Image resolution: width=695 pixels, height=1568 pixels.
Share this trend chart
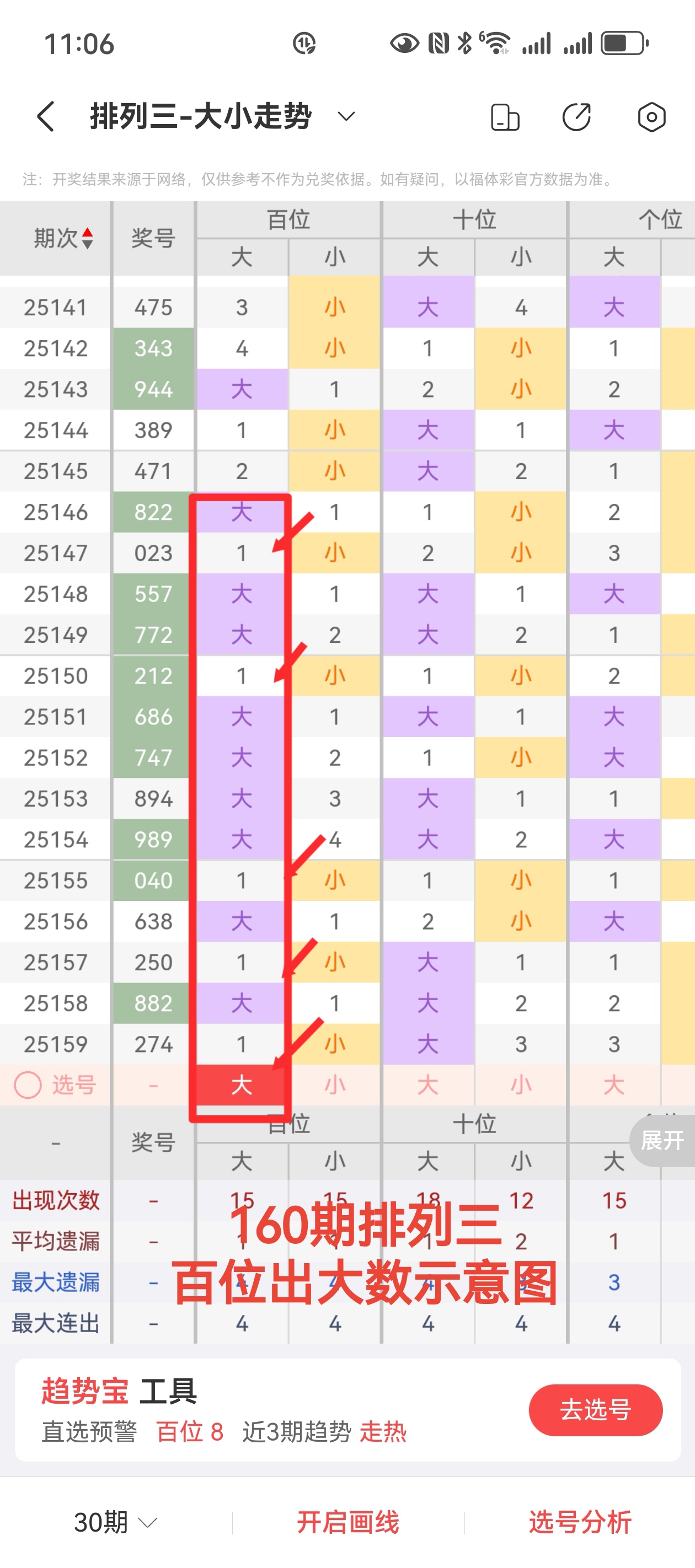coord(576,117)
